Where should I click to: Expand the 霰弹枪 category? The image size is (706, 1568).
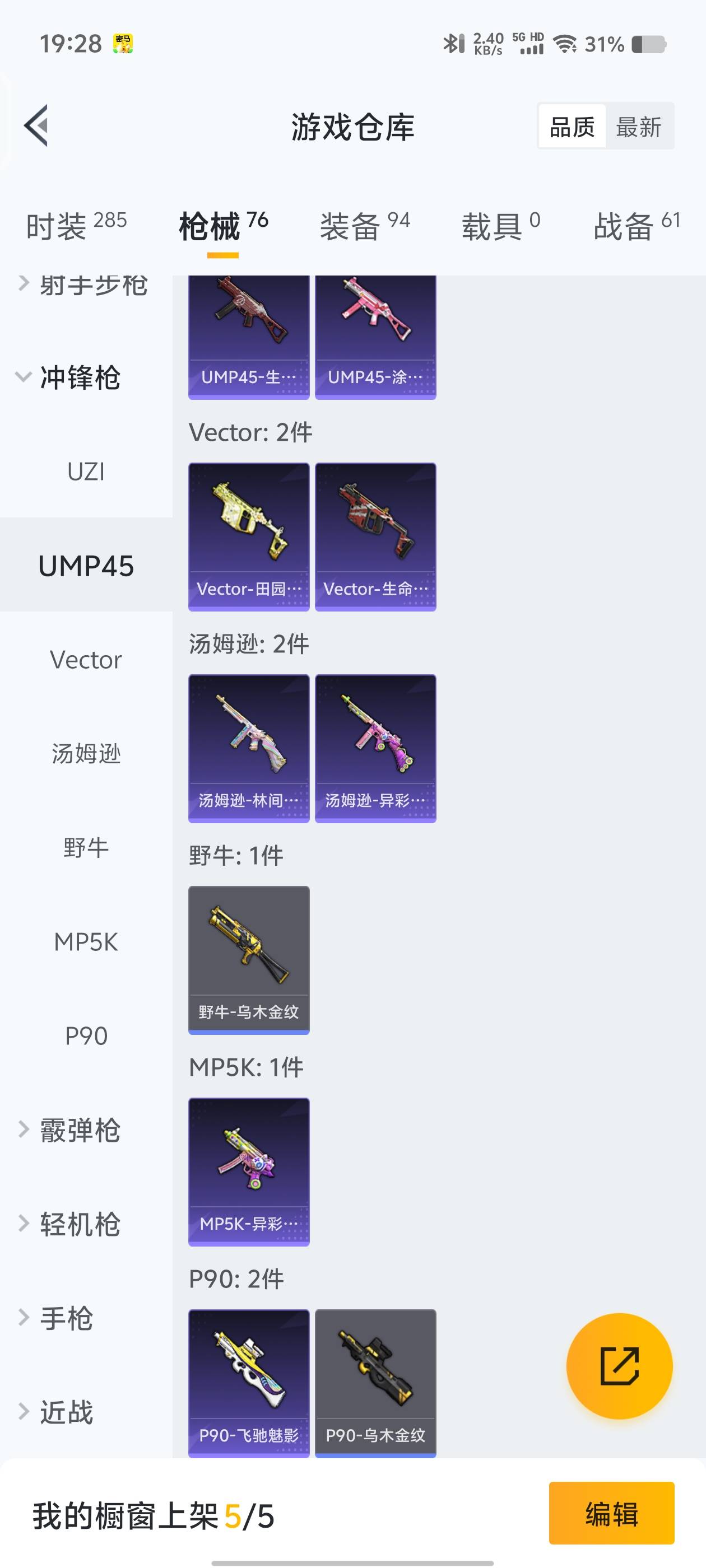click(68, 1130)
